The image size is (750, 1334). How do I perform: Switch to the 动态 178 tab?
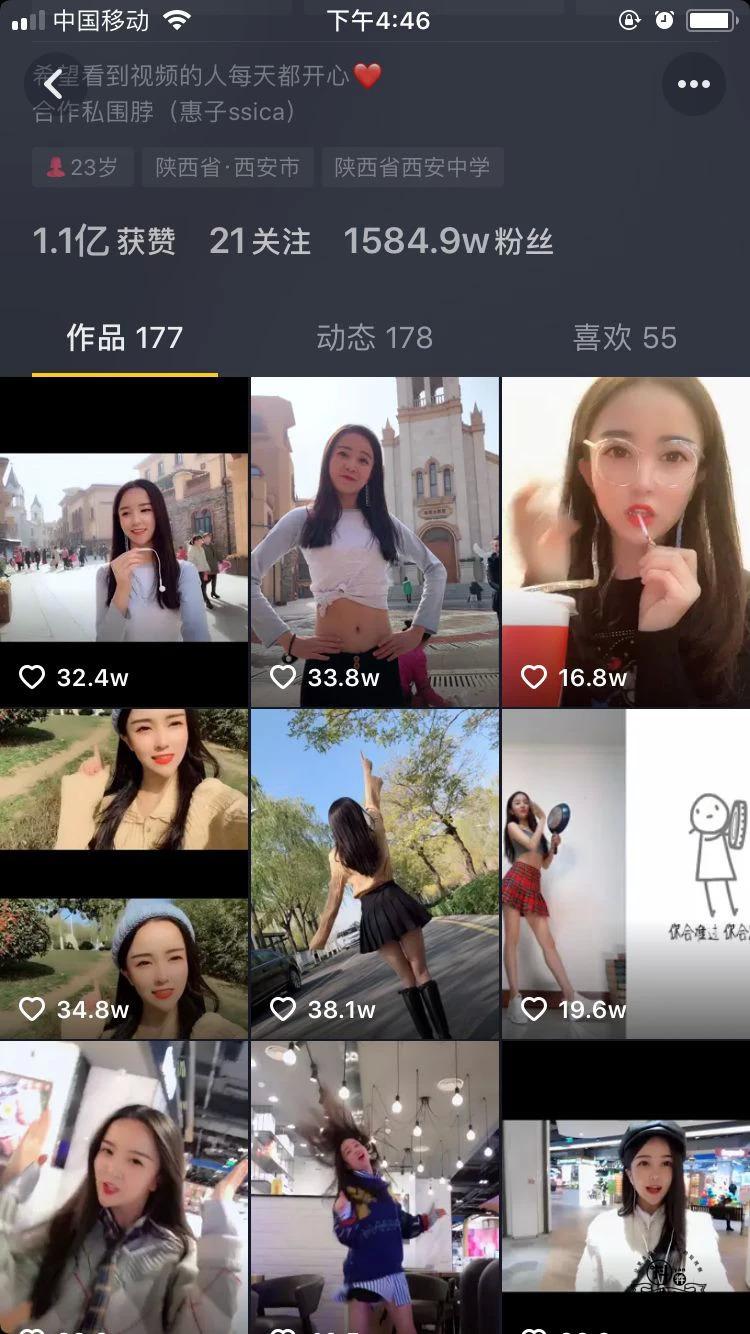(374, 338)
